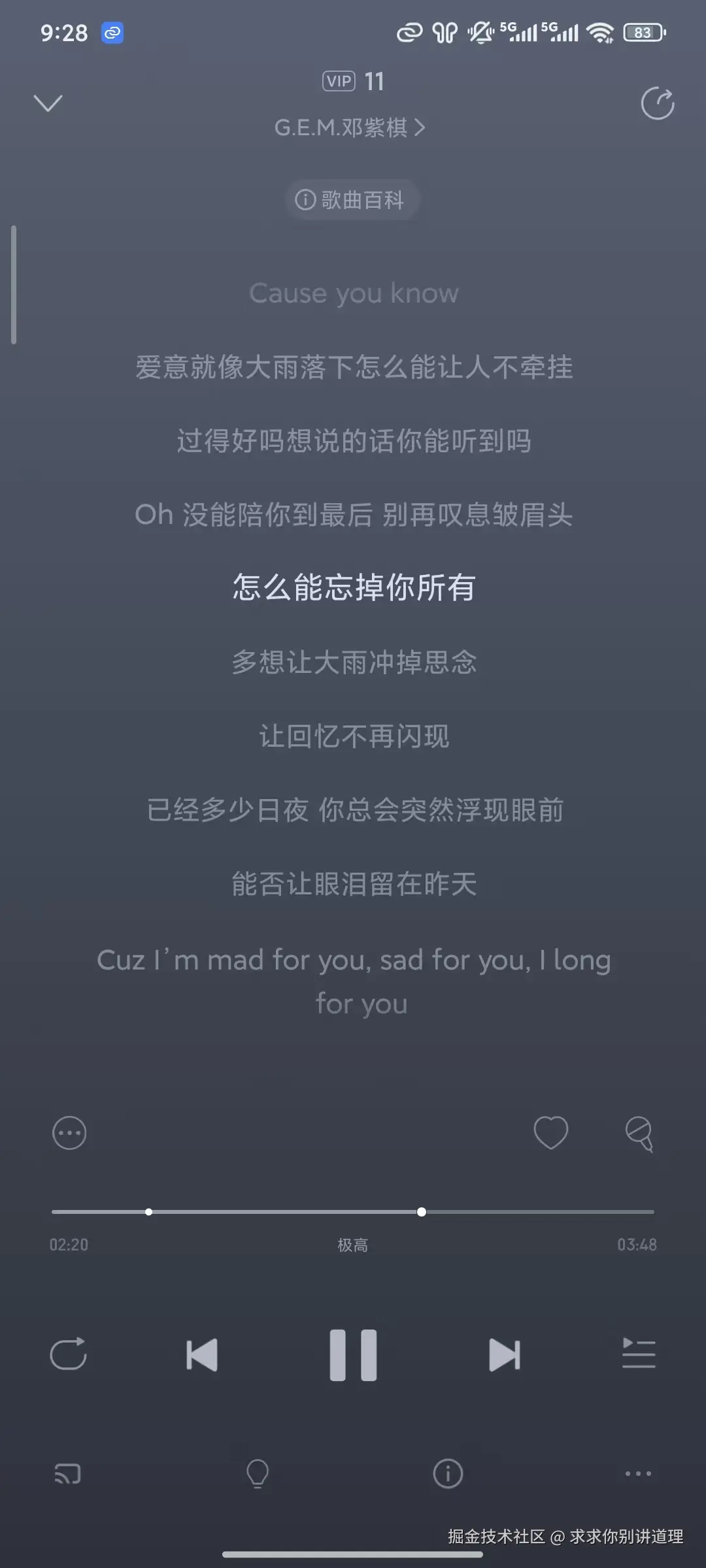Tap the playback progress bar

pos(353,1211)
